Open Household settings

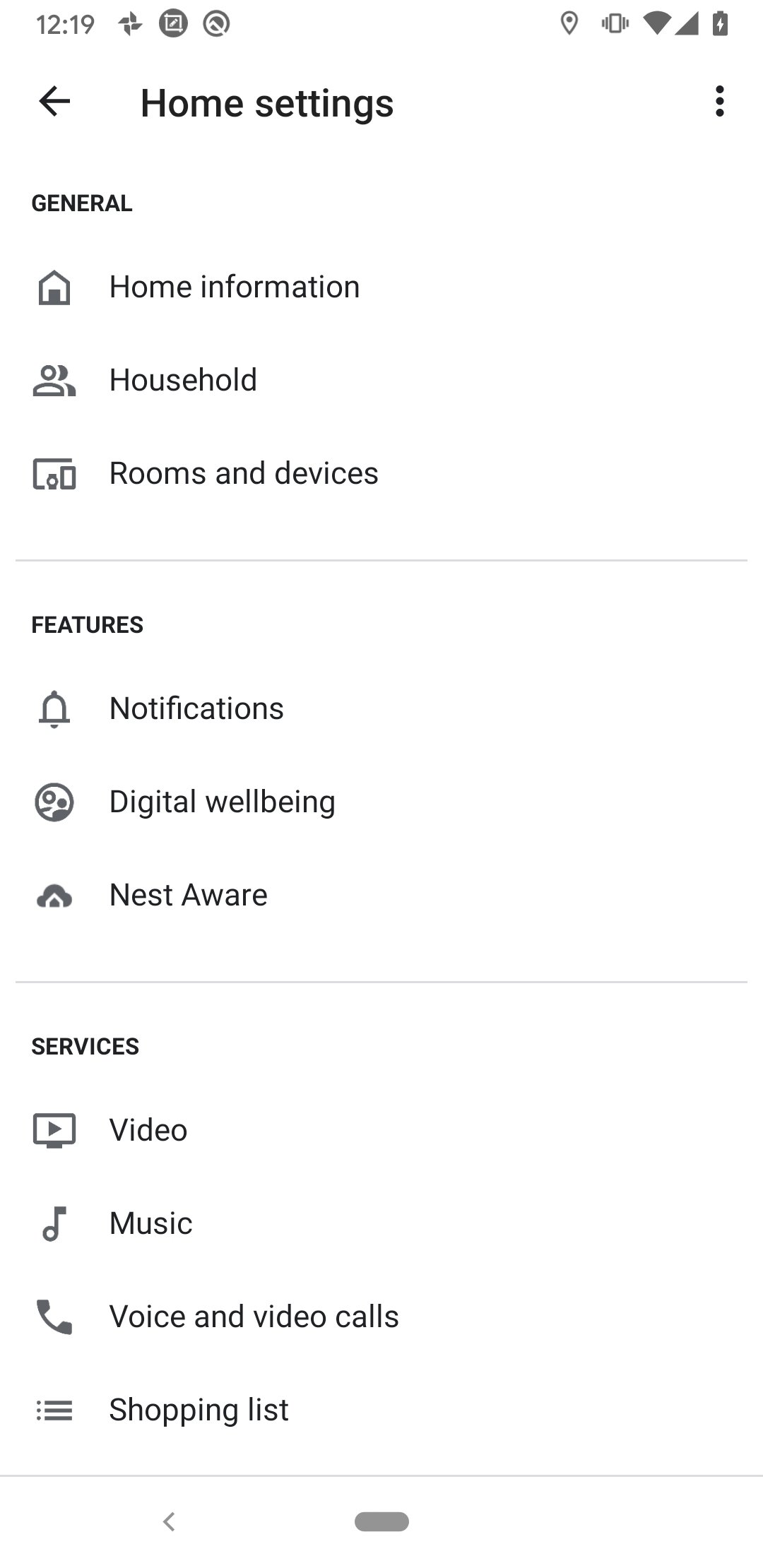pyautogui.click(x=381, y=380)
